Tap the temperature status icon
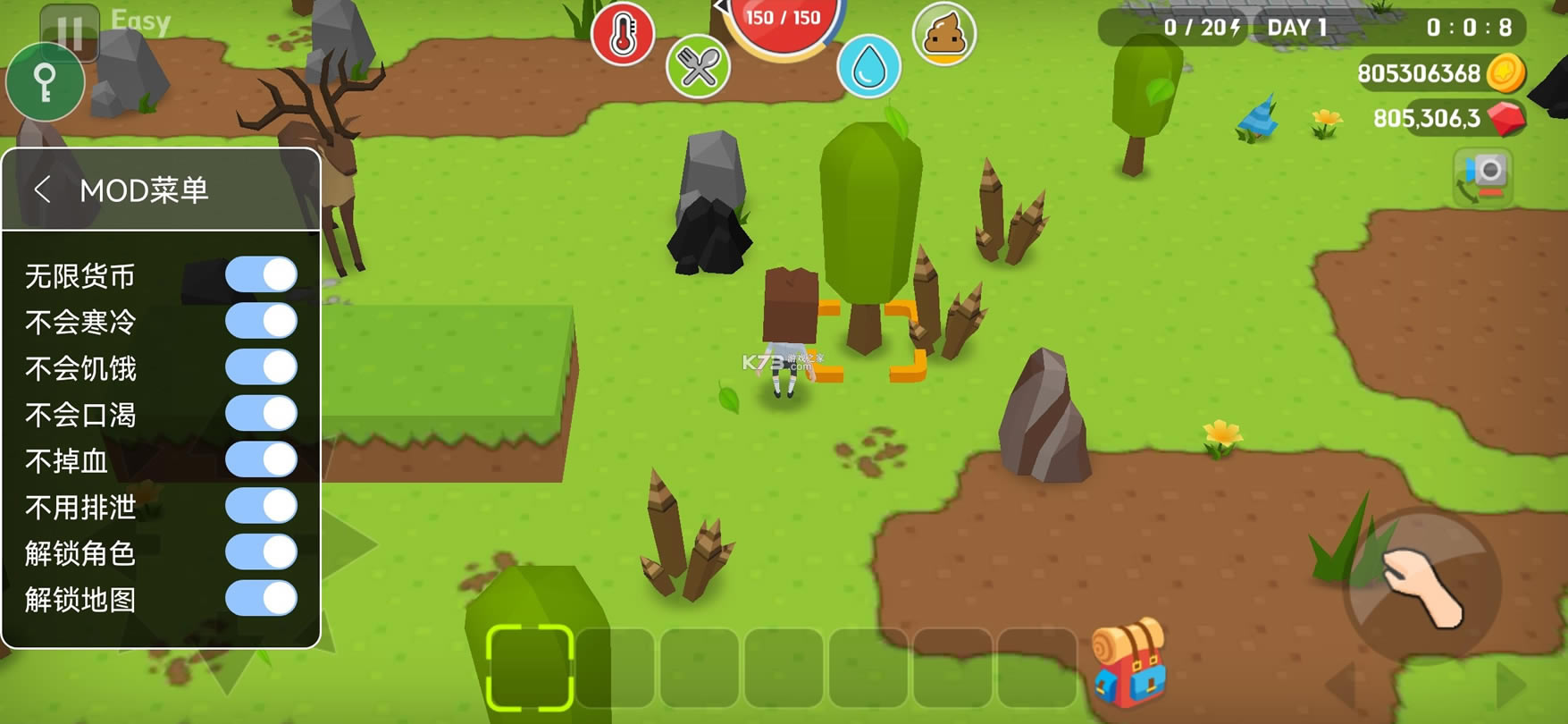 click(623, 34)
